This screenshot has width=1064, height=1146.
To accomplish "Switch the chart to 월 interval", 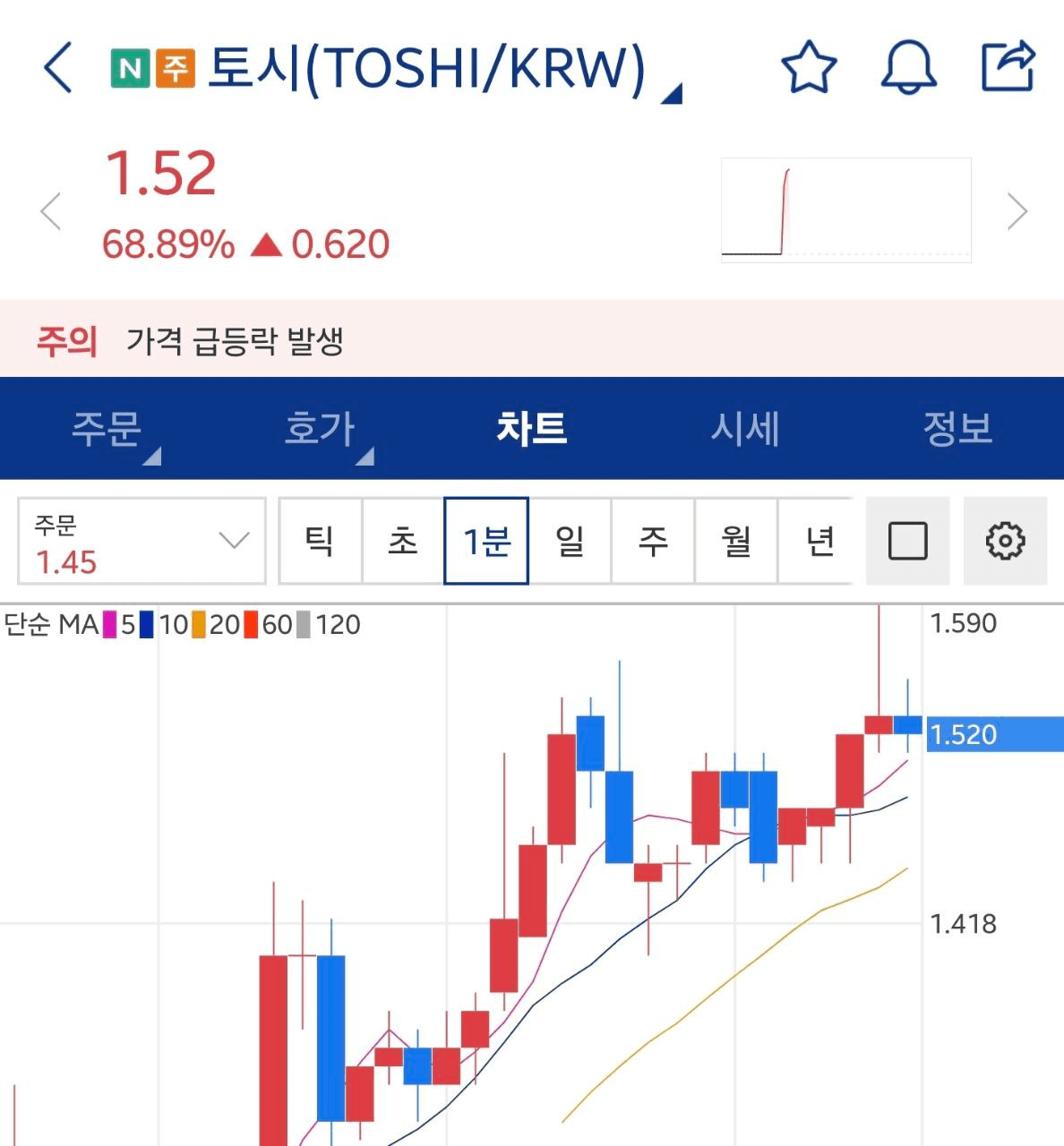I will coord(736,541).
